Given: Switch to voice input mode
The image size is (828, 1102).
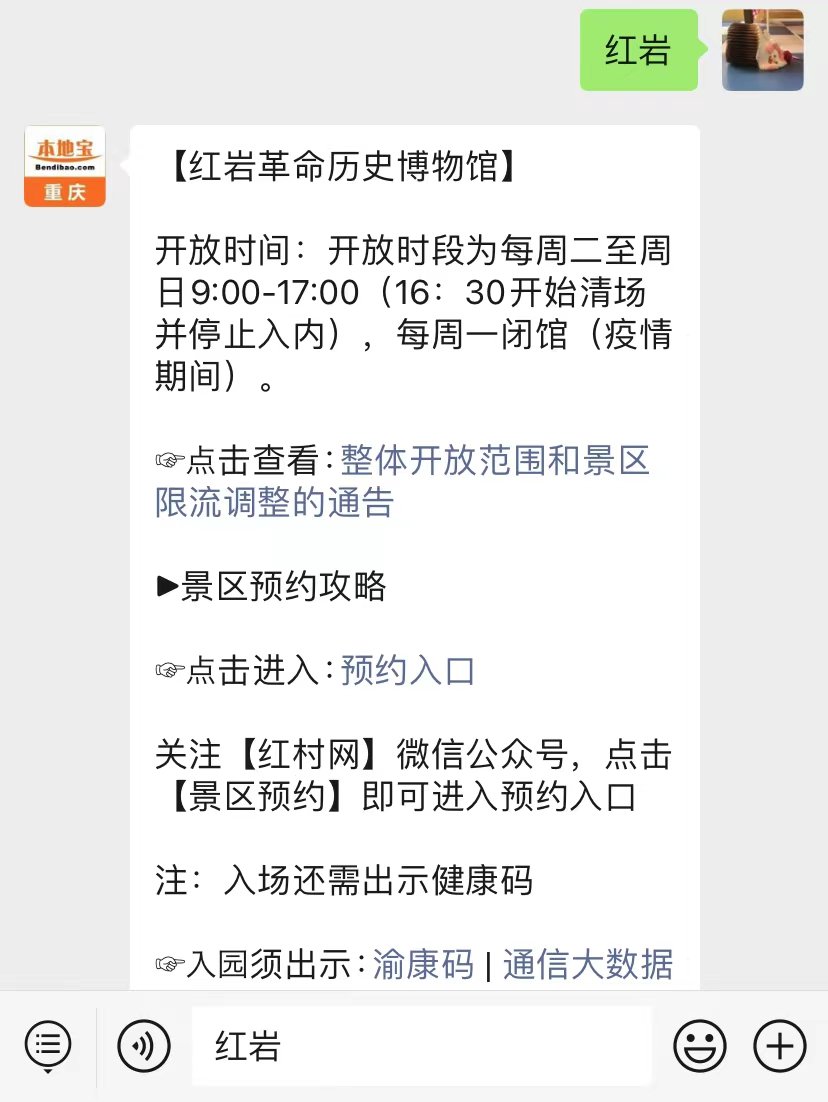Looking at the screenshot, I should (144, 1047).
